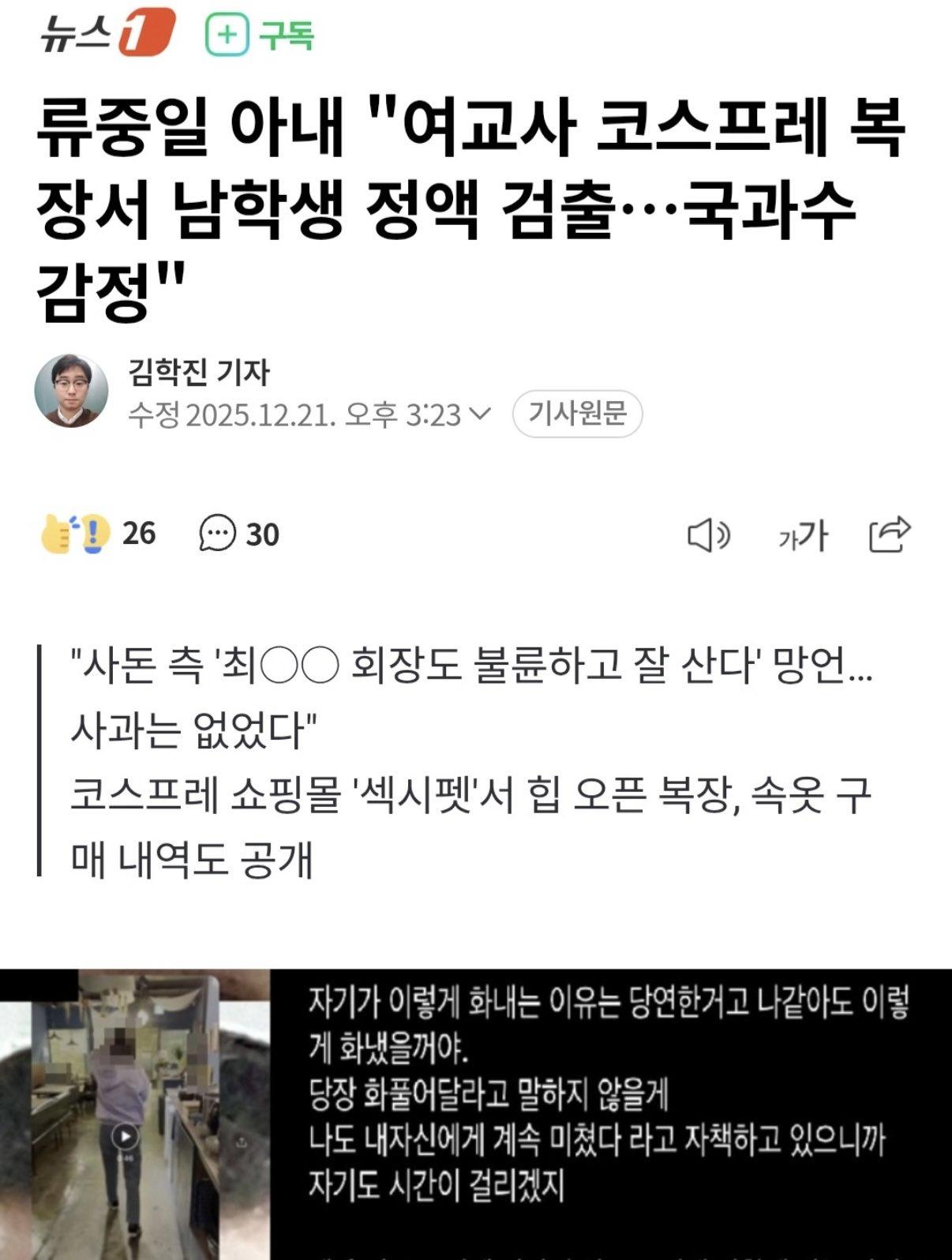Expand the article date dropdown chevron
Screen dimensions: 952x1260
tap(481, 413)
